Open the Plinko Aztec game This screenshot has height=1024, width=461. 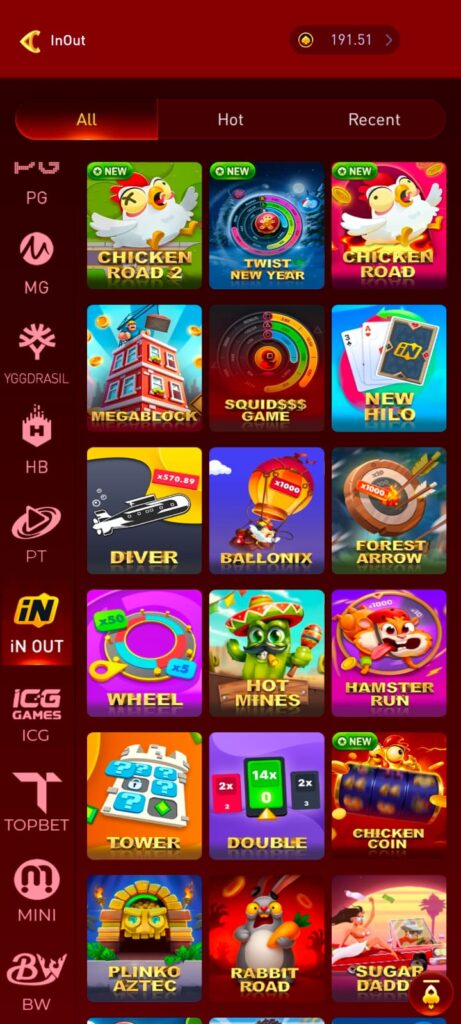144,938
